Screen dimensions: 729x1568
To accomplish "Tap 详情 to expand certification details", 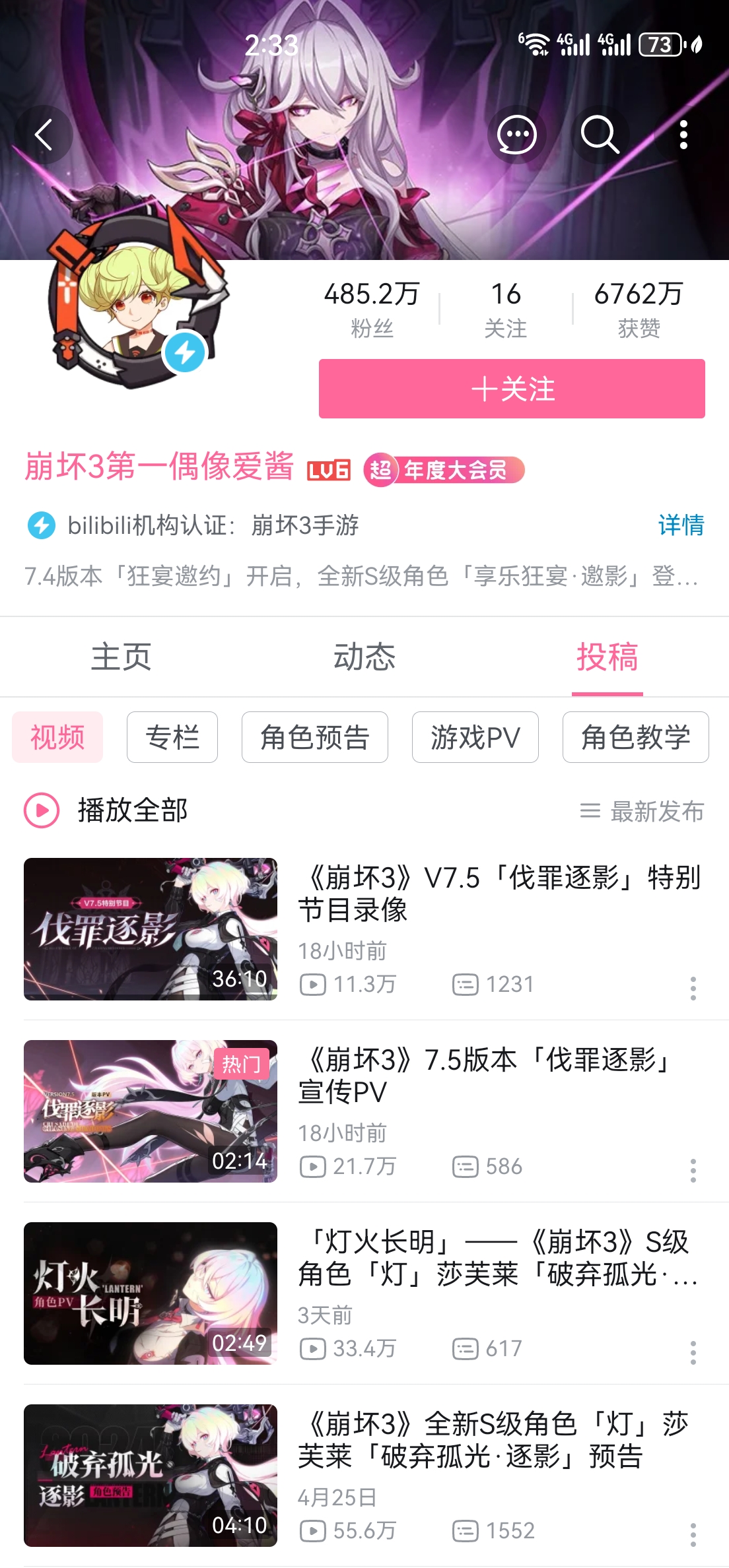I will pyautogui.click(x=682, y=526).
